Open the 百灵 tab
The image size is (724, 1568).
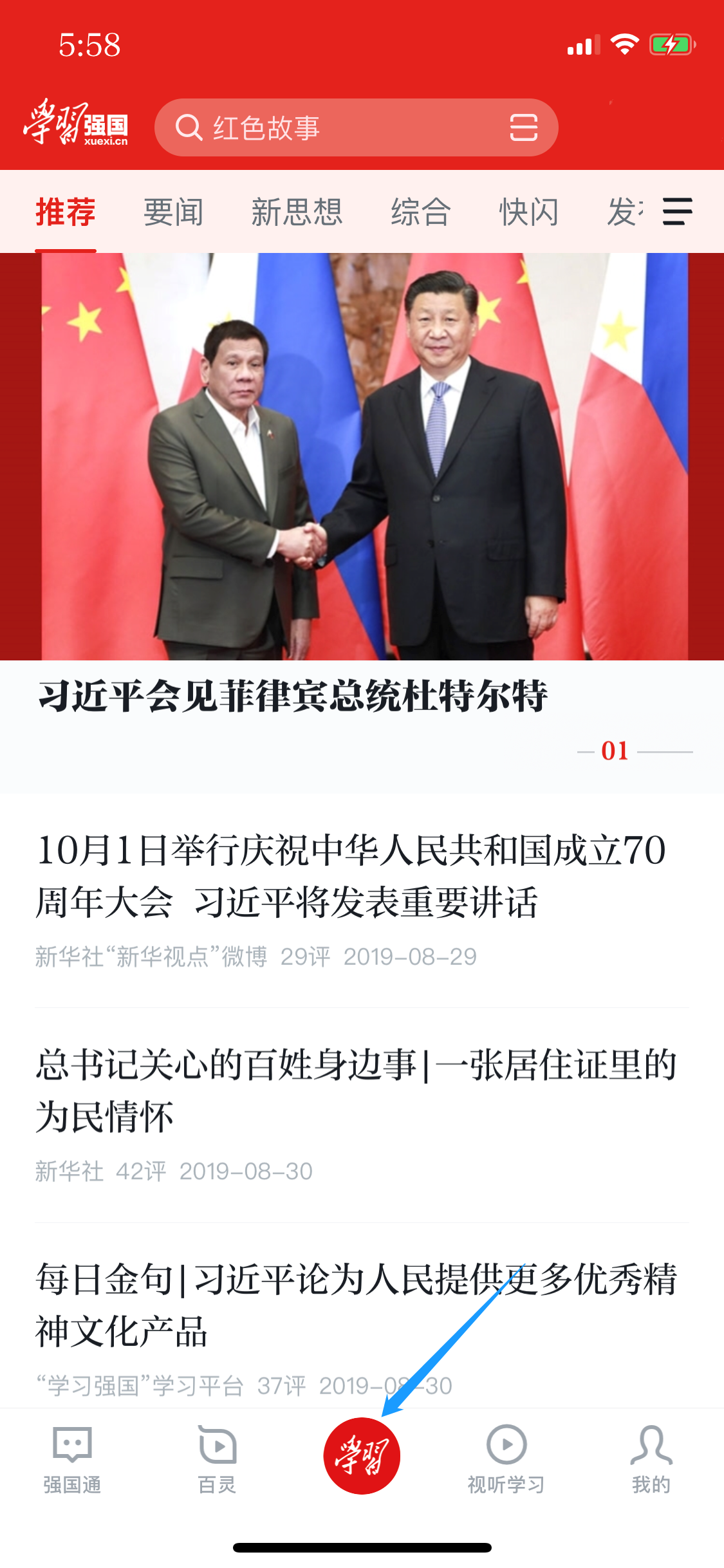point(217,1459)
